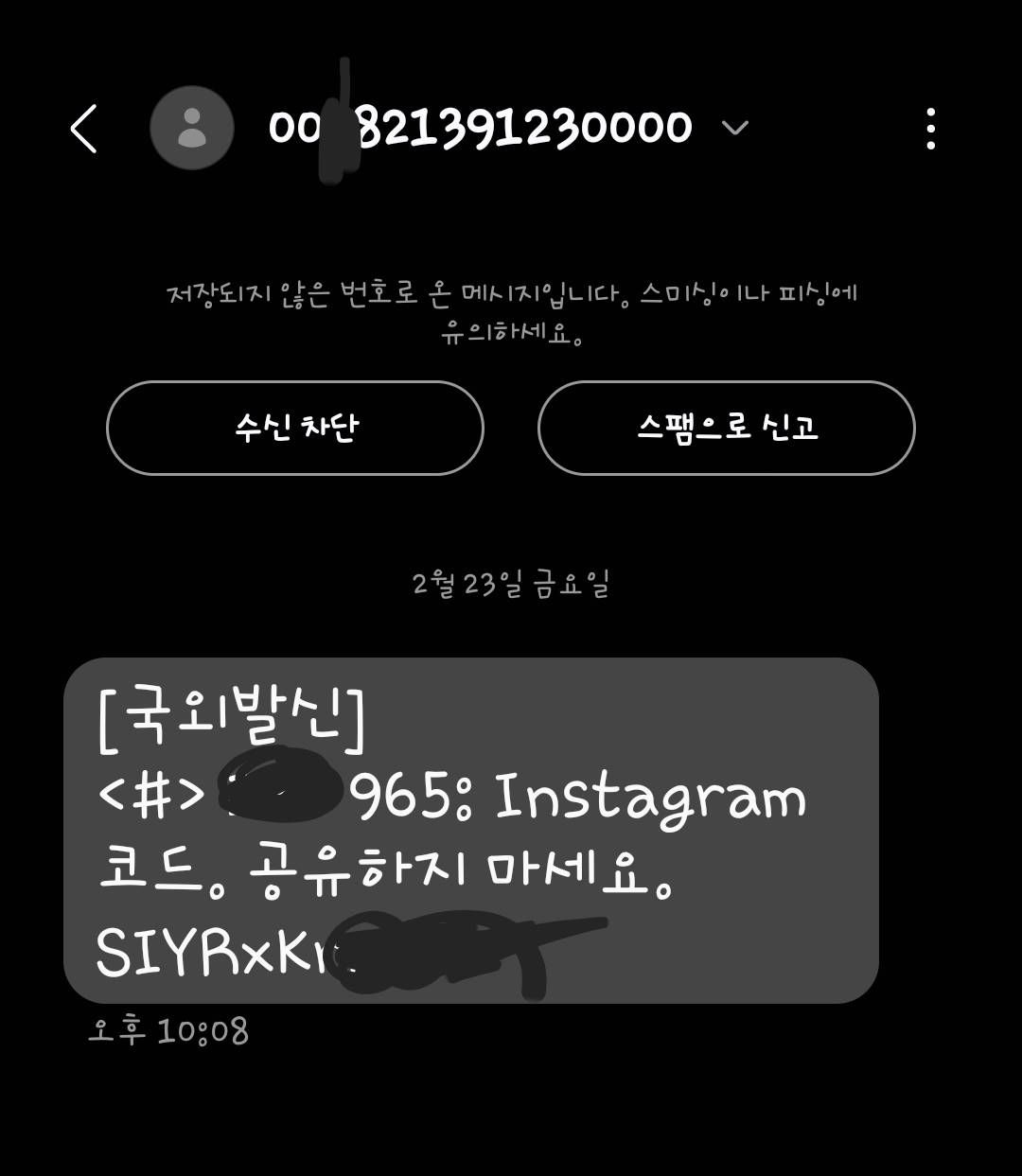This screenshot has width=1022, height=1176.
Task: Tap the smishing warning text above the buttons
Action: [x=511, y=312]
